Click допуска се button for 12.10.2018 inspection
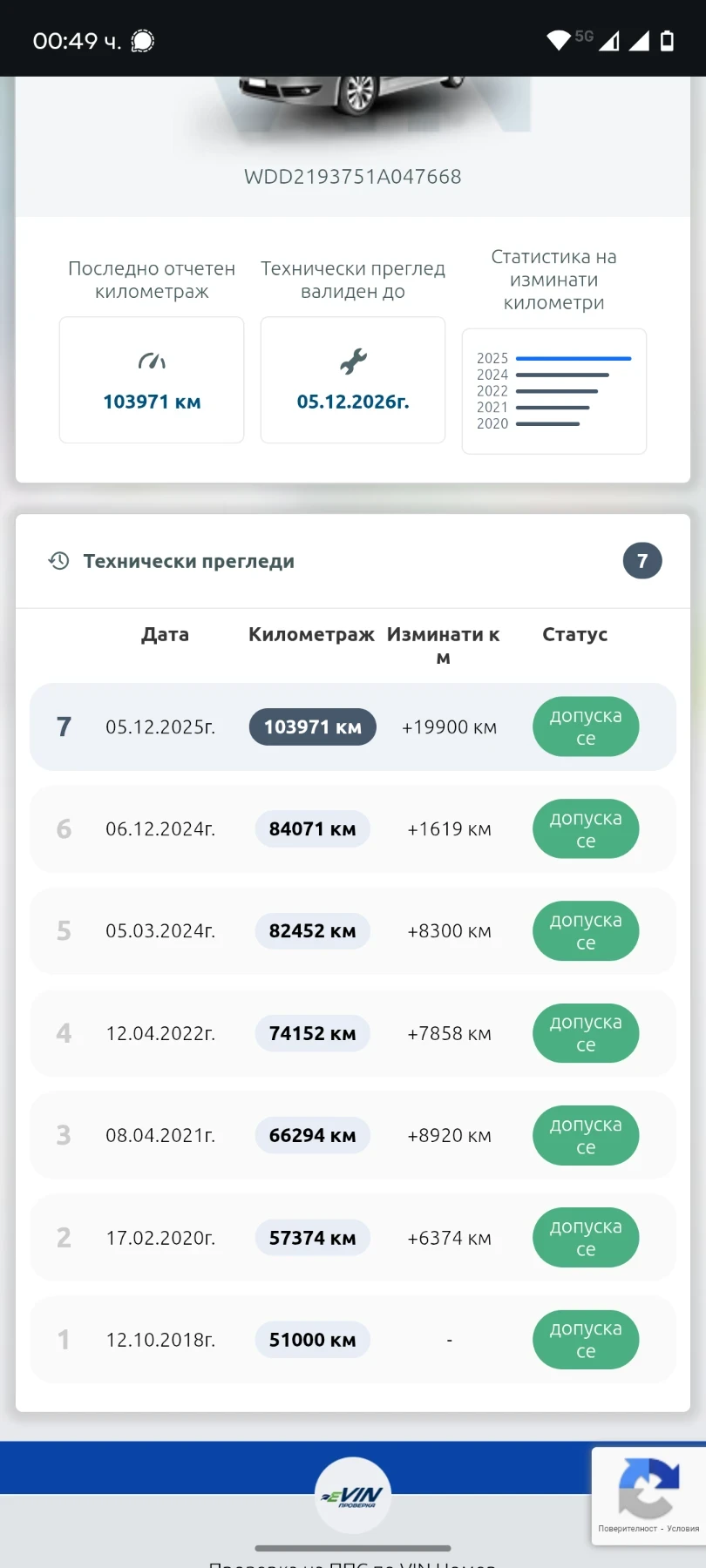The image size is (706, 1568). [x=585, y=1340]
